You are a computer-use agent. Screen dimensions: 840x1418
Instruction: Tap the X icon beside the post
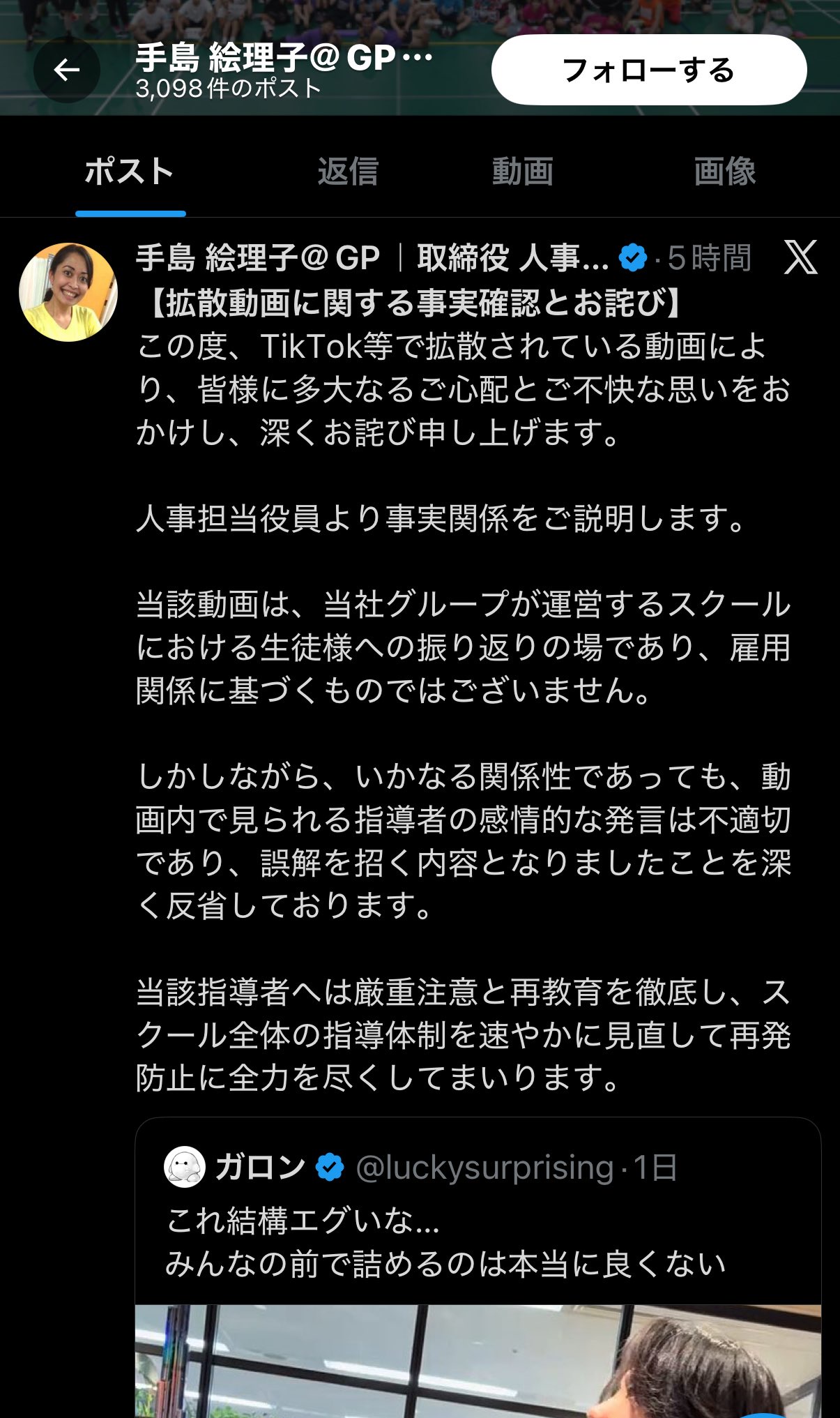(800, 257)
